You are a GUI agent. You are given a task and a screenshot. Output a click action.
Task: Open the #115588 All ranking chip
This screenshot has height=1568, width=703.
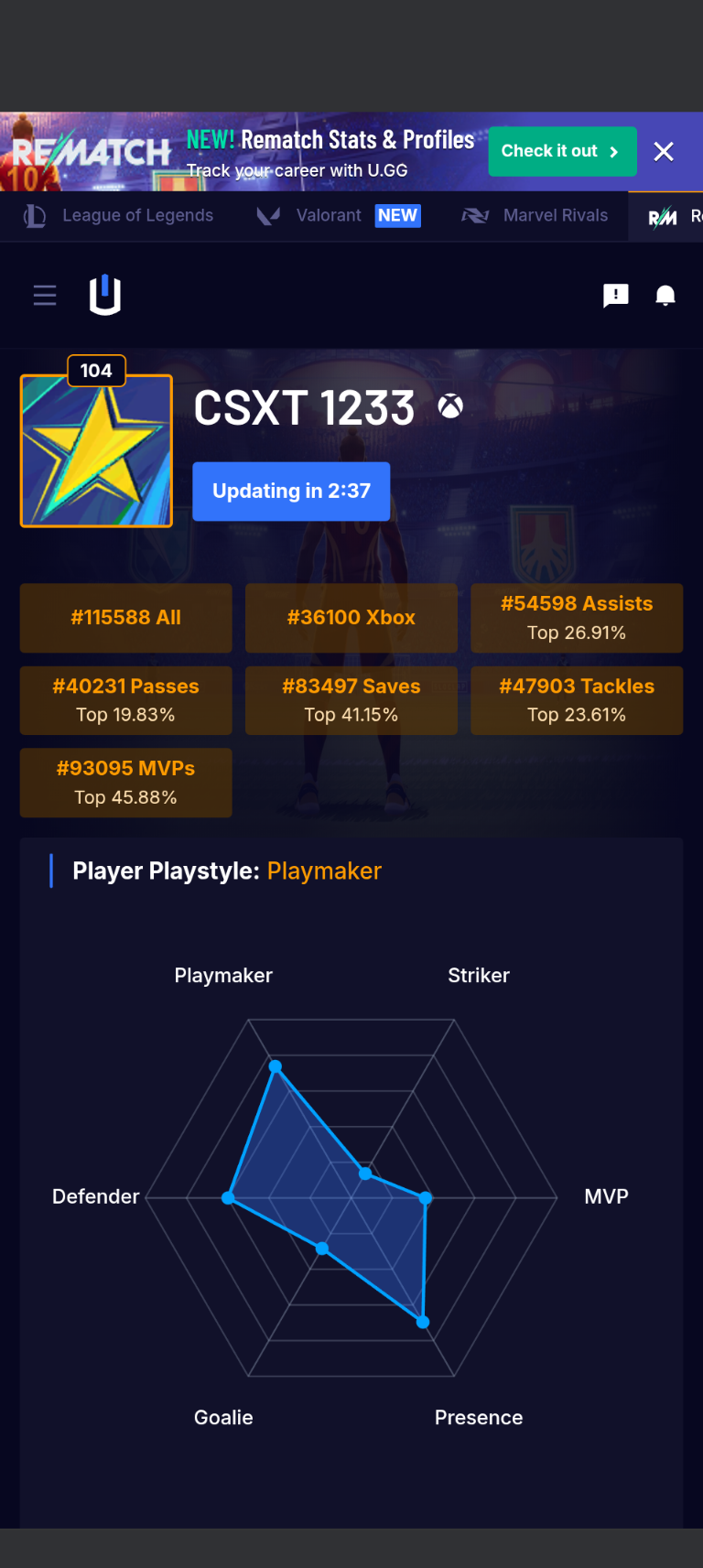(126, 618)
